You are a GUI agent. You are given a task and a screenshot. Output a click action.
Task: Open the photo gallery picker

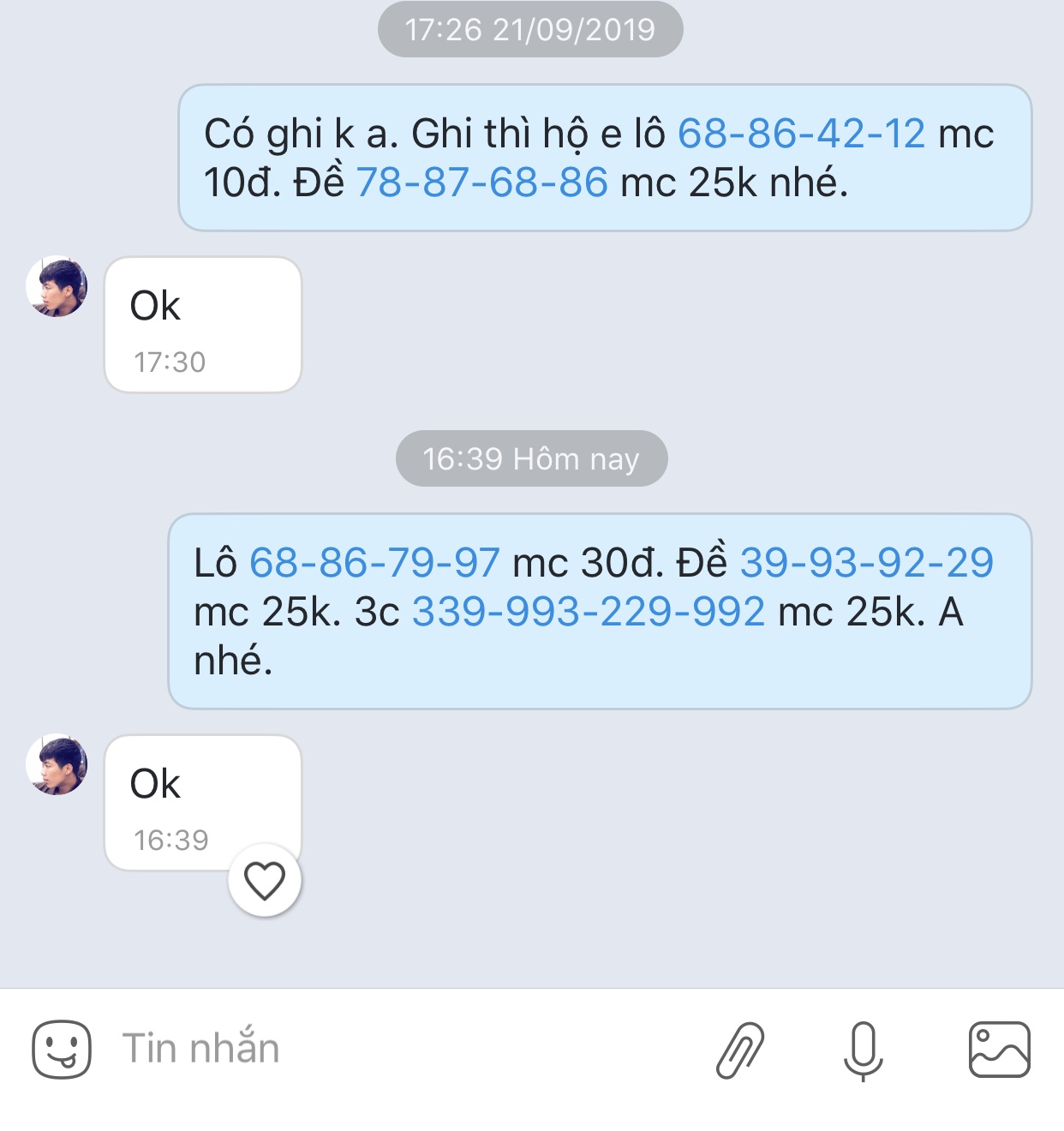999,1049
